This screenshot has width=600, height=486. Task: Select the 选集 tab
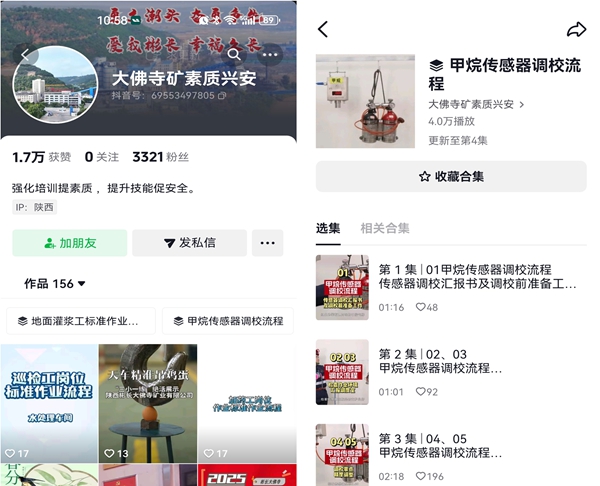click(328, 228)
